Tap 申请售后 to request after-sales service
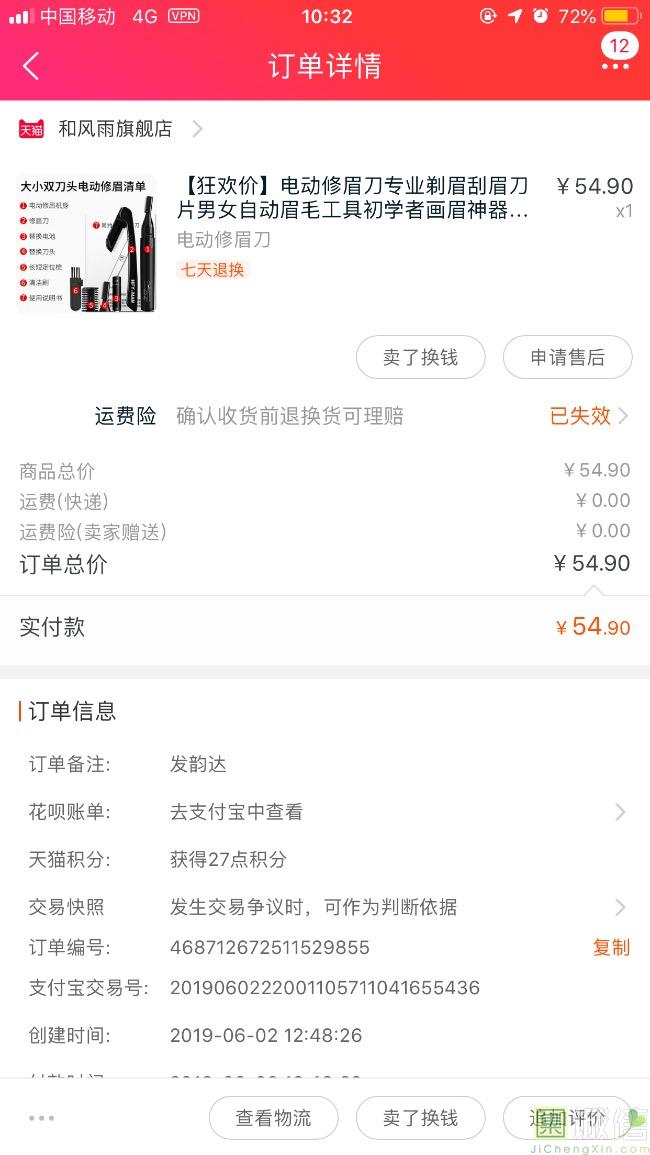Viewport: 650px width, 1155px height. [567, 357]
